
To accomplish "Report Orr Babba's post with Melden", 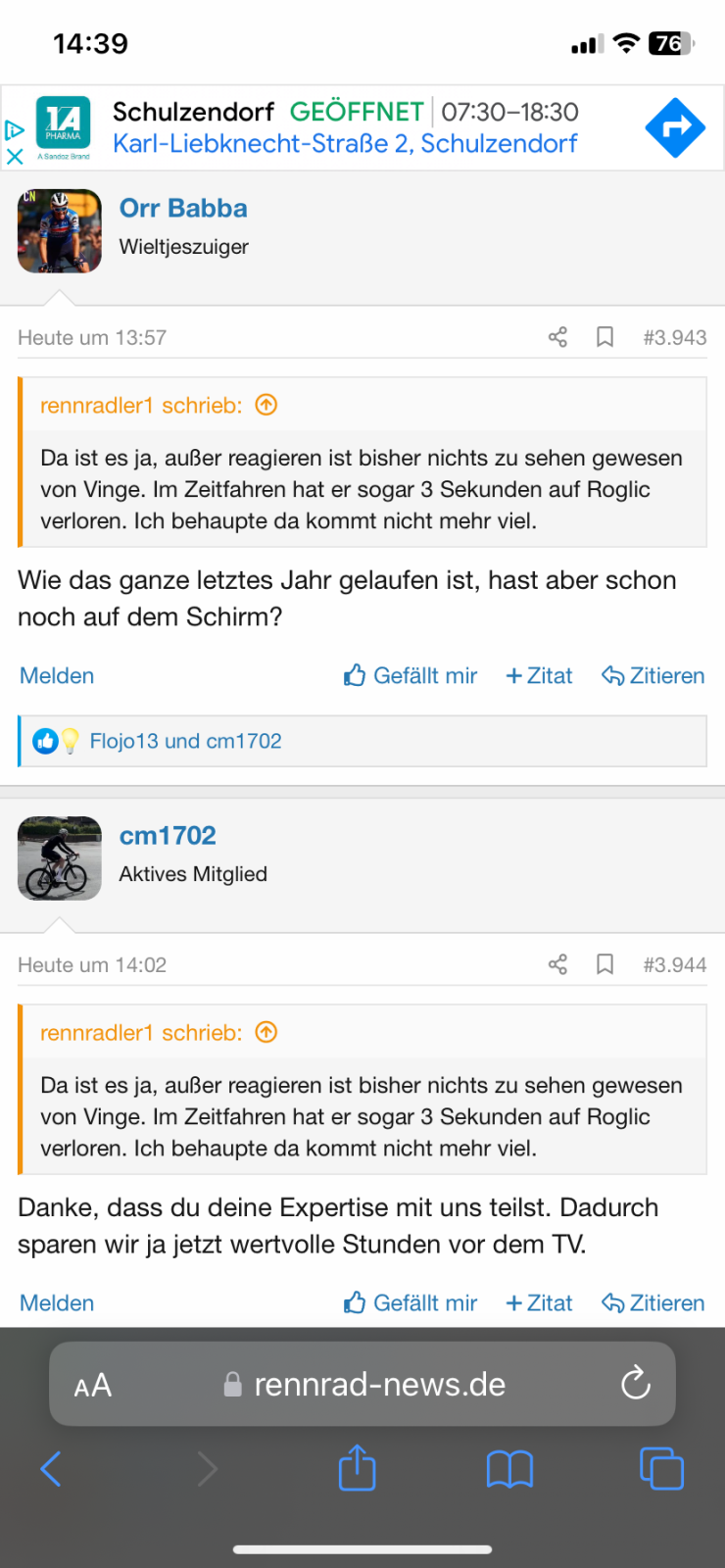I will point(57,675).
